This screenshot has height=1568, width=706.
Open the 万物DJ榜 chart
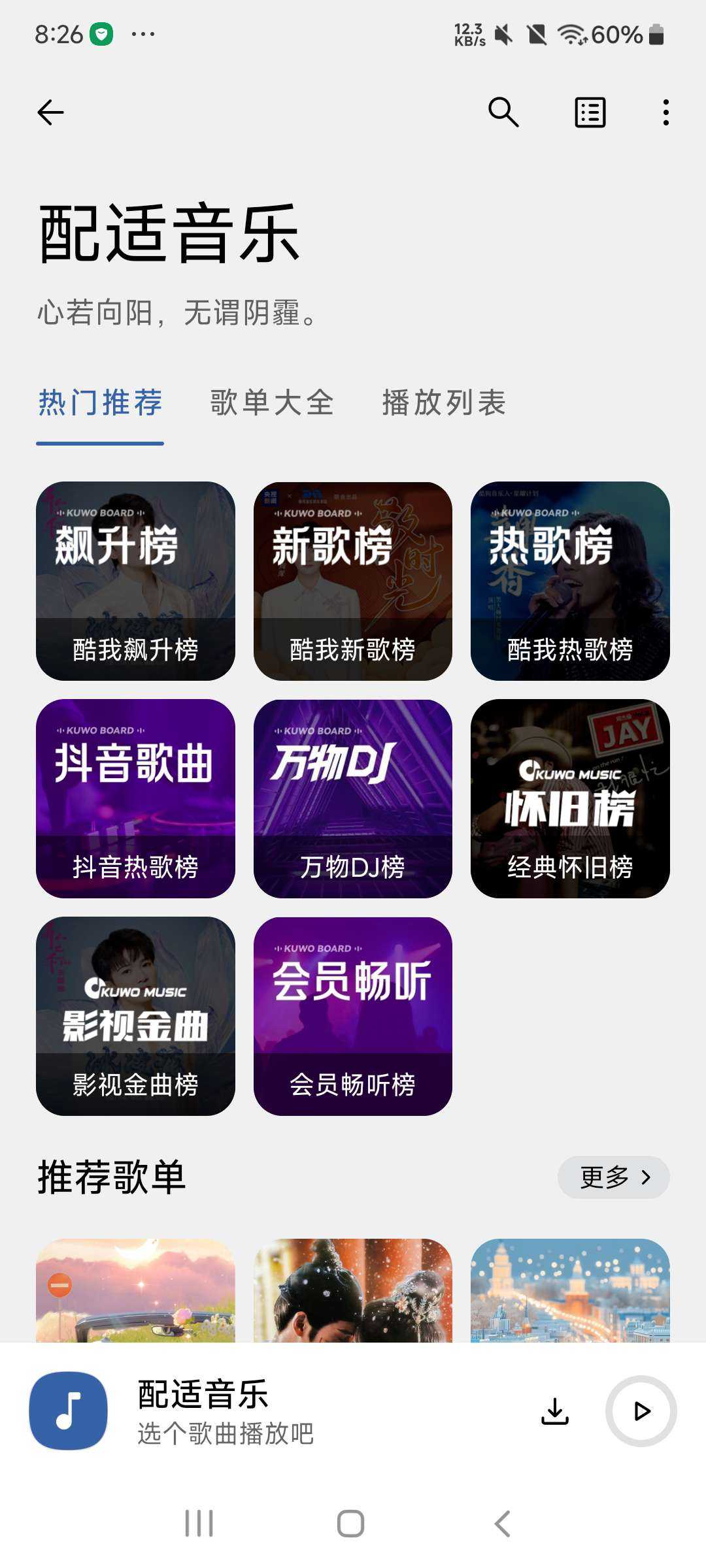click(x=353, y=798)
